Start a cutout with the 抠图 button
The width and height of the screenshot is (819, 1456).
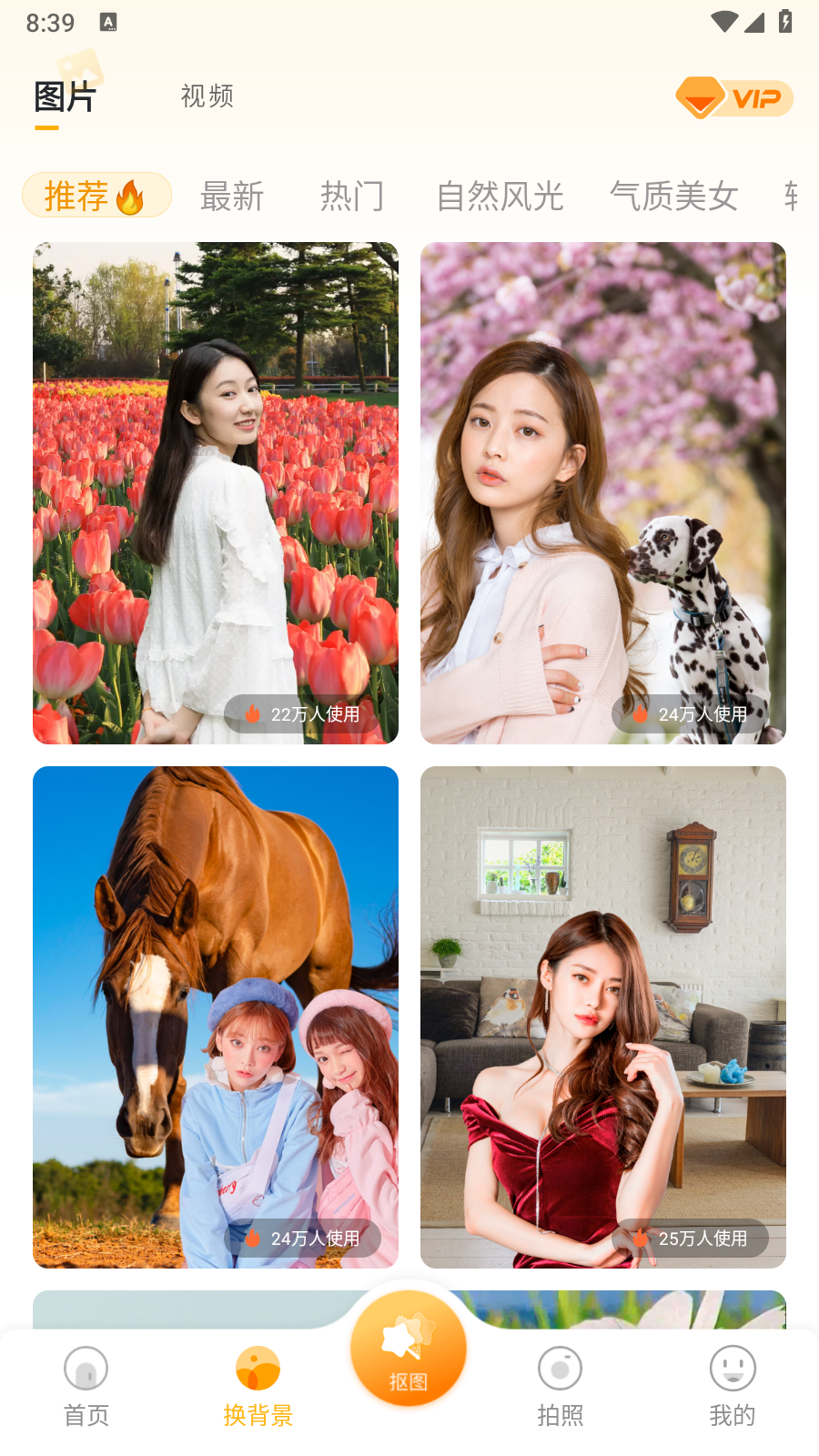click(x=409, y=1349)
